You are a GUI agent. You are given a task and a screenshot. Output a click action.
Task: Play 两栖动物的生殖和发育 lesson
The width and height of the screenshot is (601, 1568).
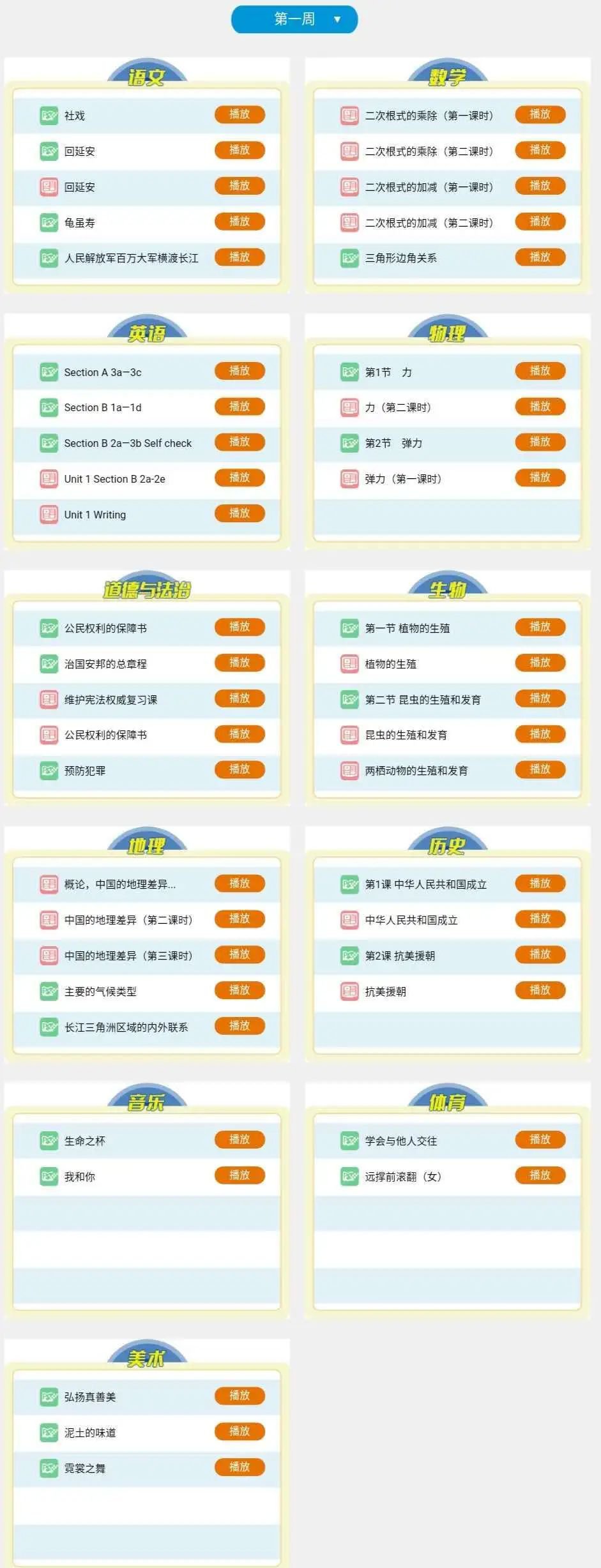pos(540,769)
